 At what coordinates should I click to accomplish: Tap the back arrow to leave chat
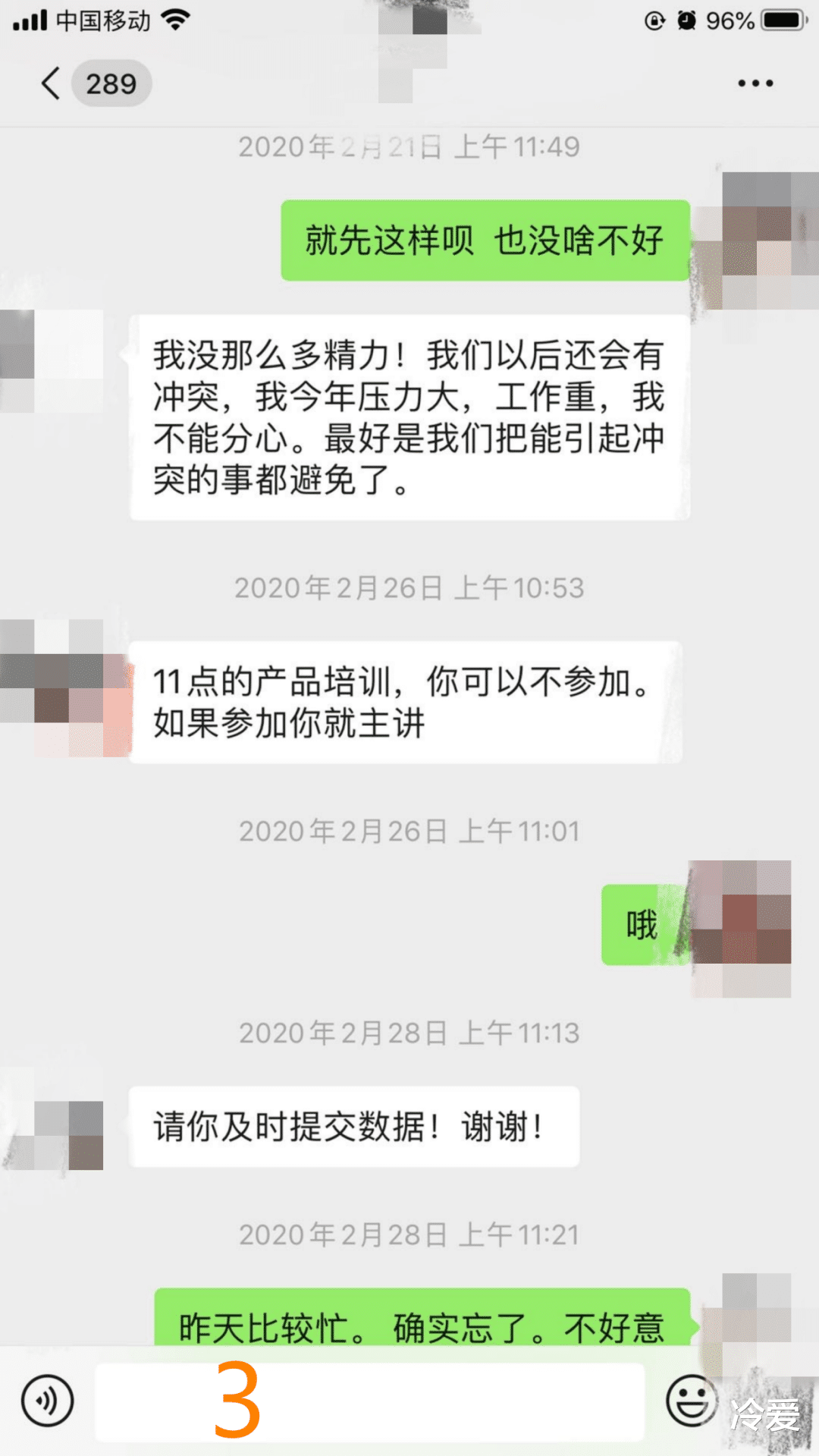coord(50,83)
